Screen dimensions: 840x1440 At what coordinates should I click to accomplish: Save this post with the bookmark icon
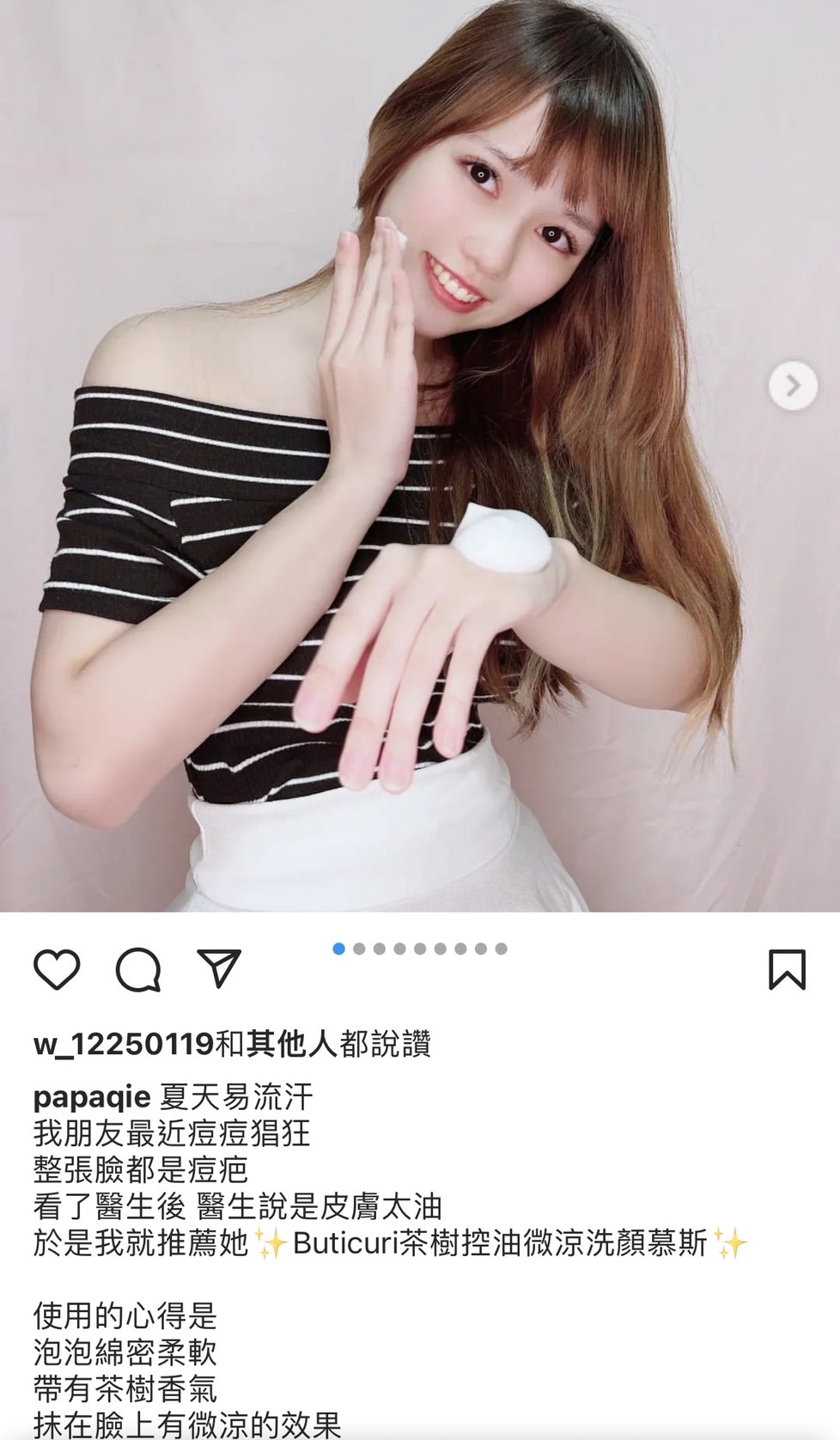786,970
